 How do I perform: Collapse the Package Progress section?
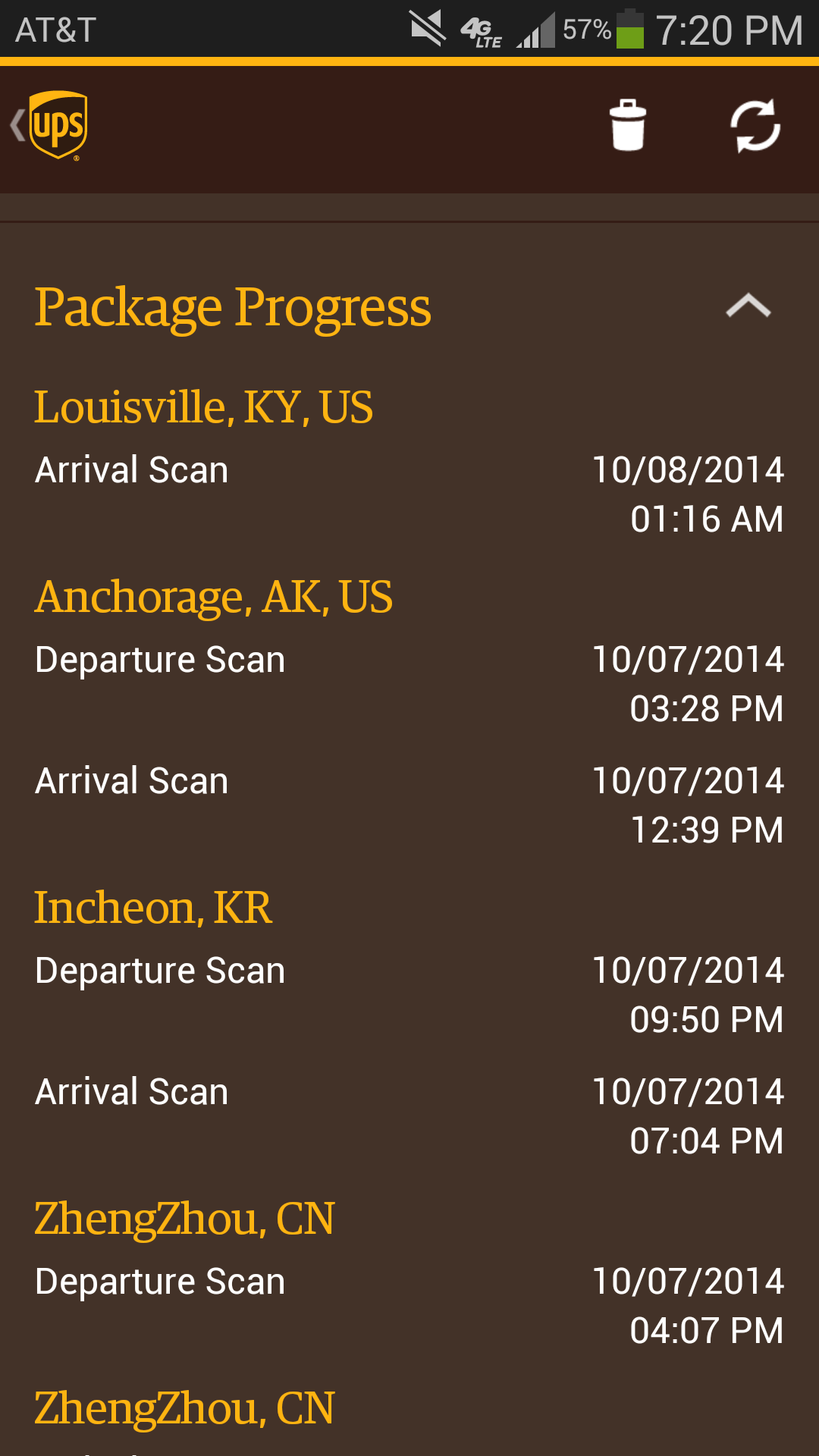(748, 305)
